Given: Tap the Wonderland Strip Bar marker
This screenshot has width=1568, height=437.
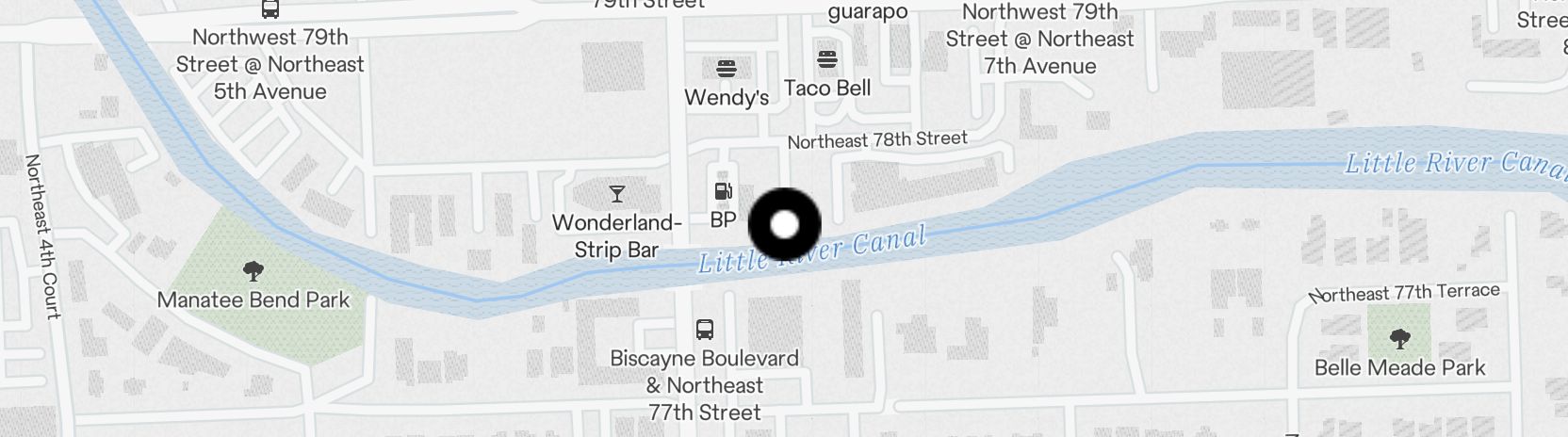Looking at the screenshot, I should [617, 194].
